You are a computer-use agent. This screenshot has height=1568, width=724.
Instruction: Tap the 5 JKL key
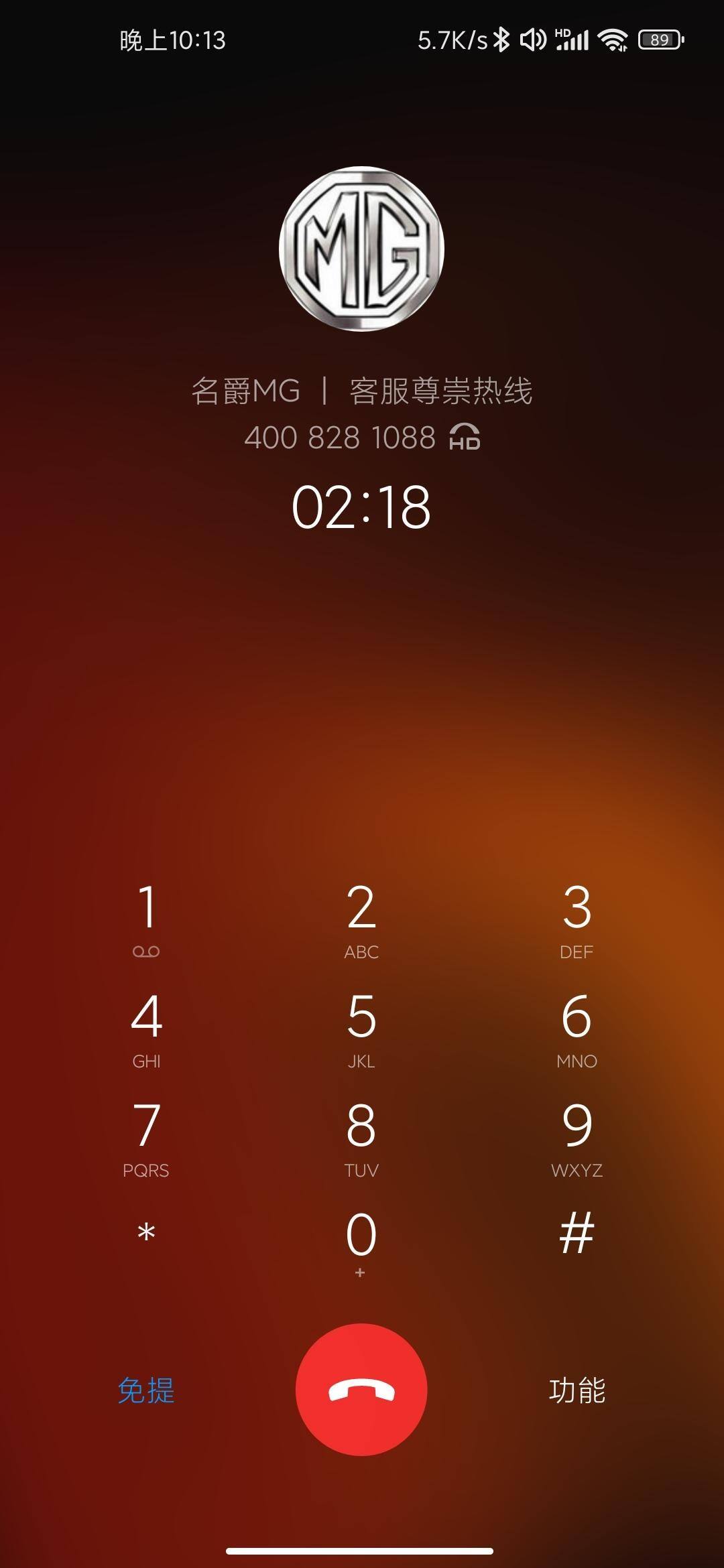[361, 1027]
